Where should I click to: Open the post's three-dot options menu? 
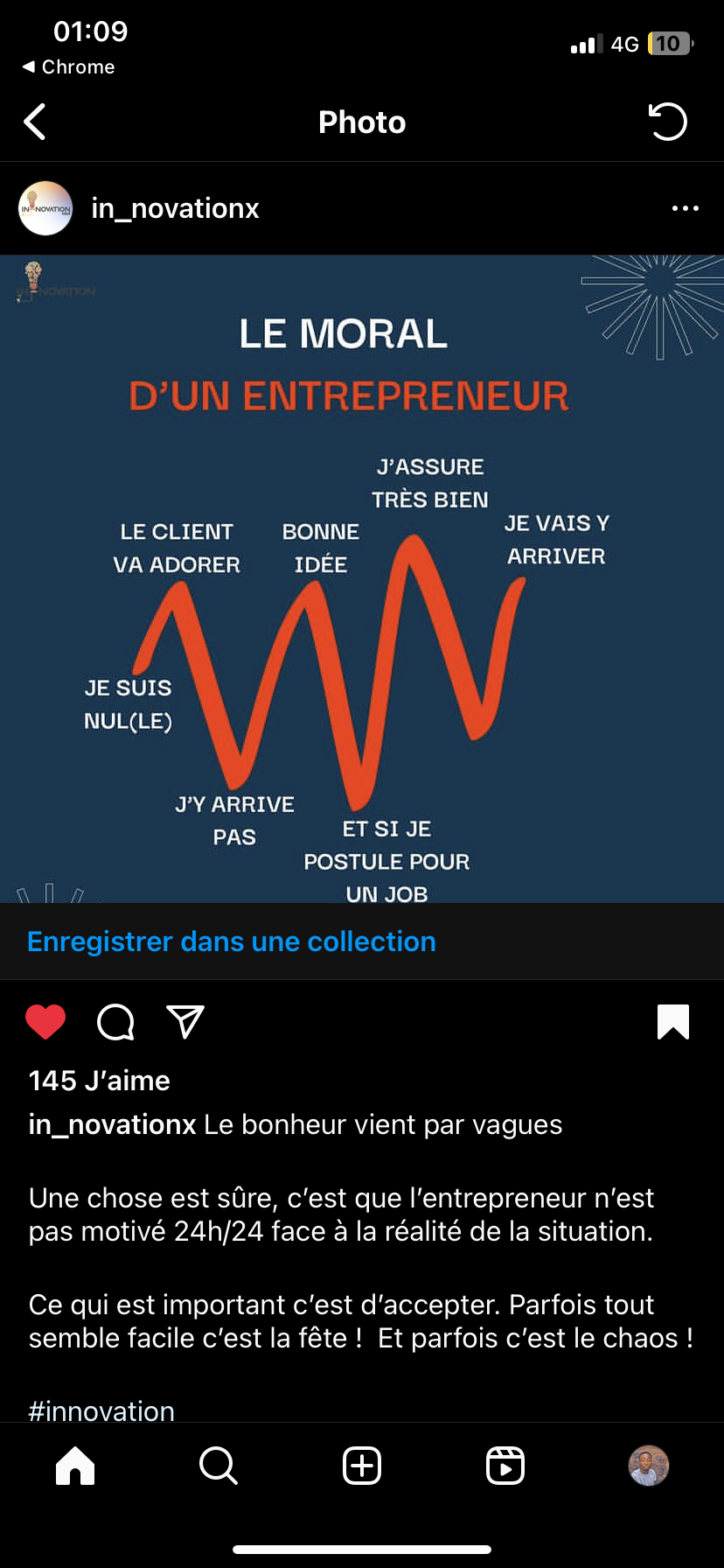685,208
